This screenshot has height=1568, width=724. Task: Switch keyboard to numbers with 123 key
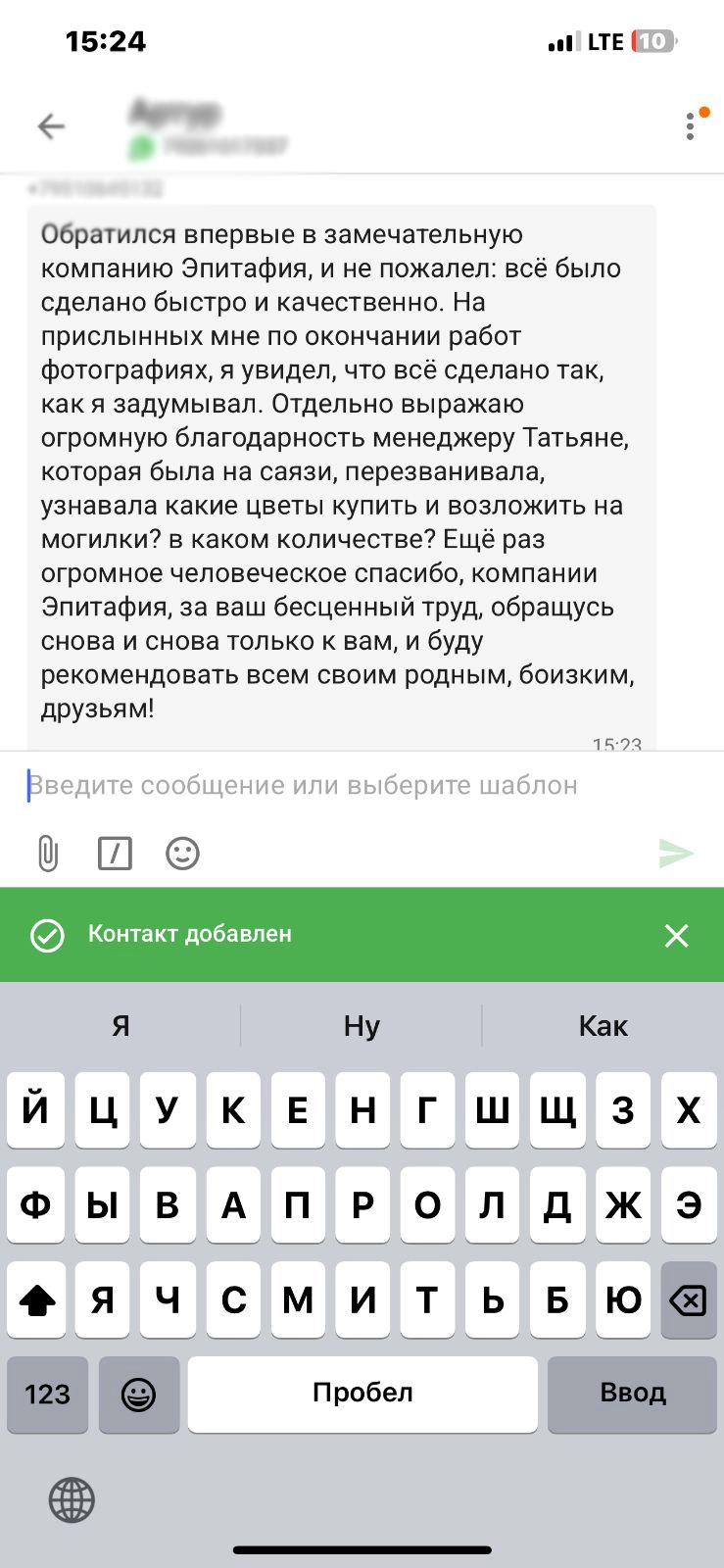pyautogui.click(x=47, y=1394)
